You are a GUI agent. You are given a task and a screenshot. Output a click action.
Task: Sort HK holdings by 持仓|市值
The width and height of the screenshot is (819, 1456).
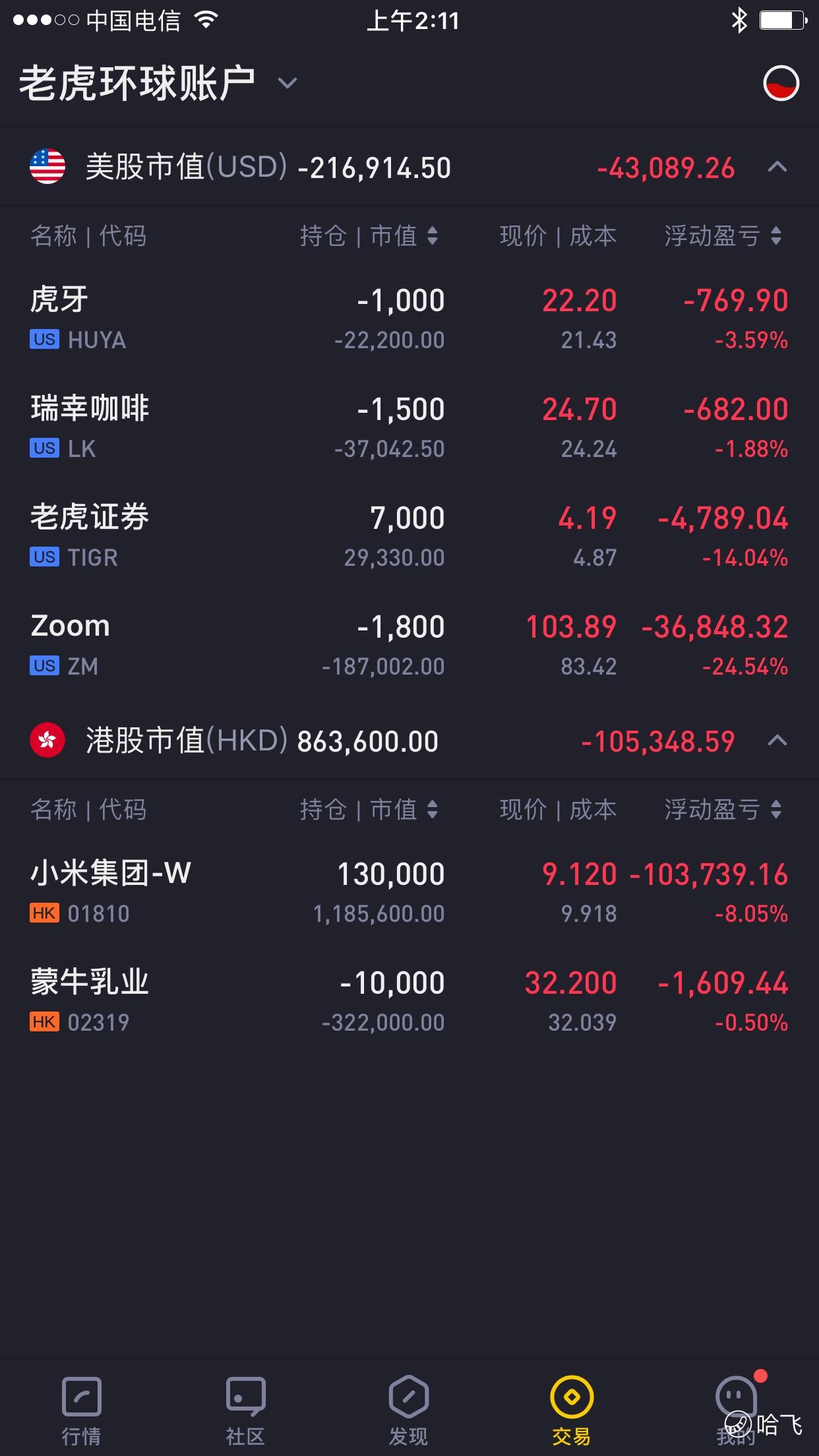(x=369, y=809)
